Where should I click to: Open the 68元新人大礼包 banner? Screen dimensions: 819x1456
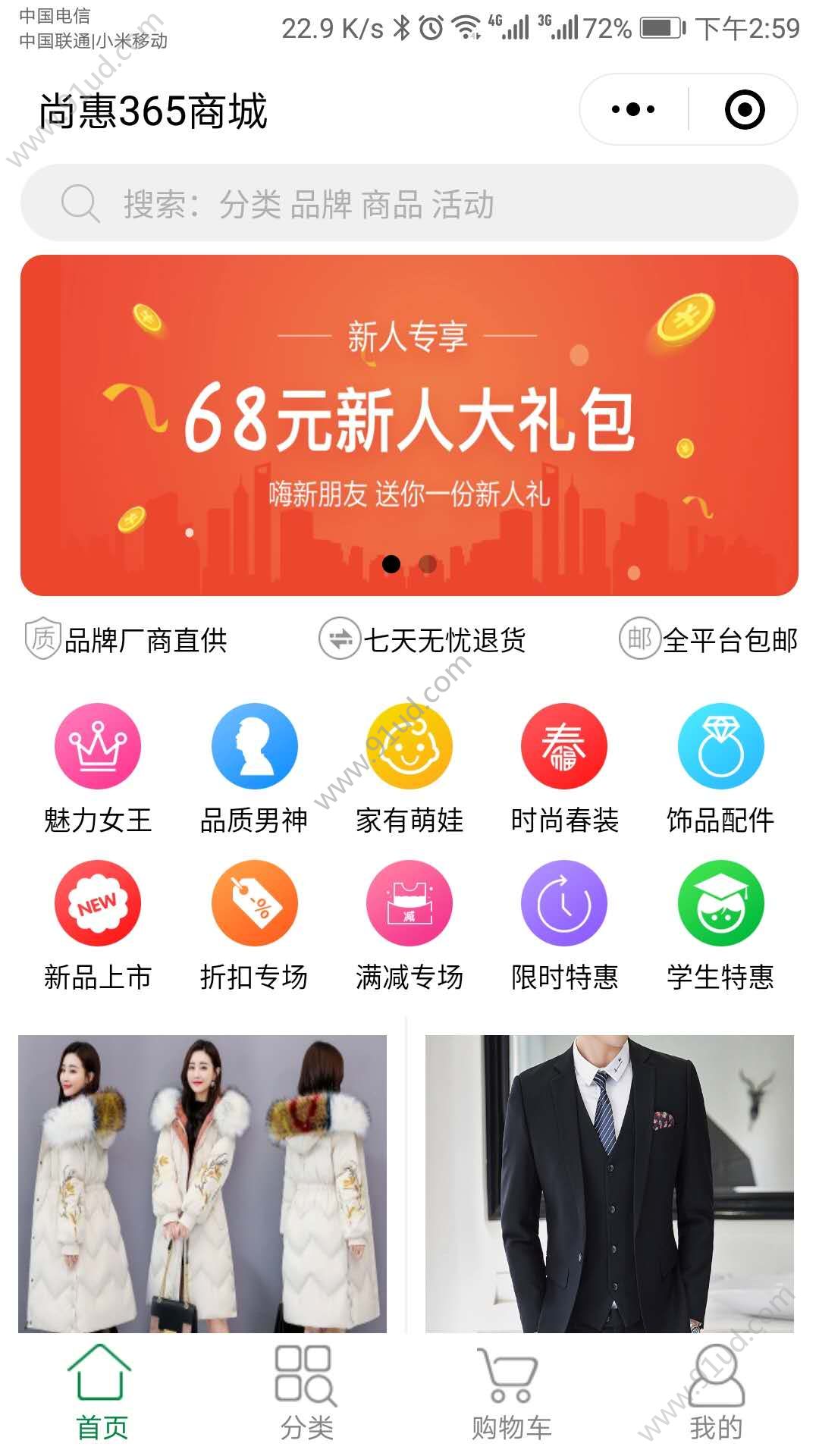click(x=409, y=425)
